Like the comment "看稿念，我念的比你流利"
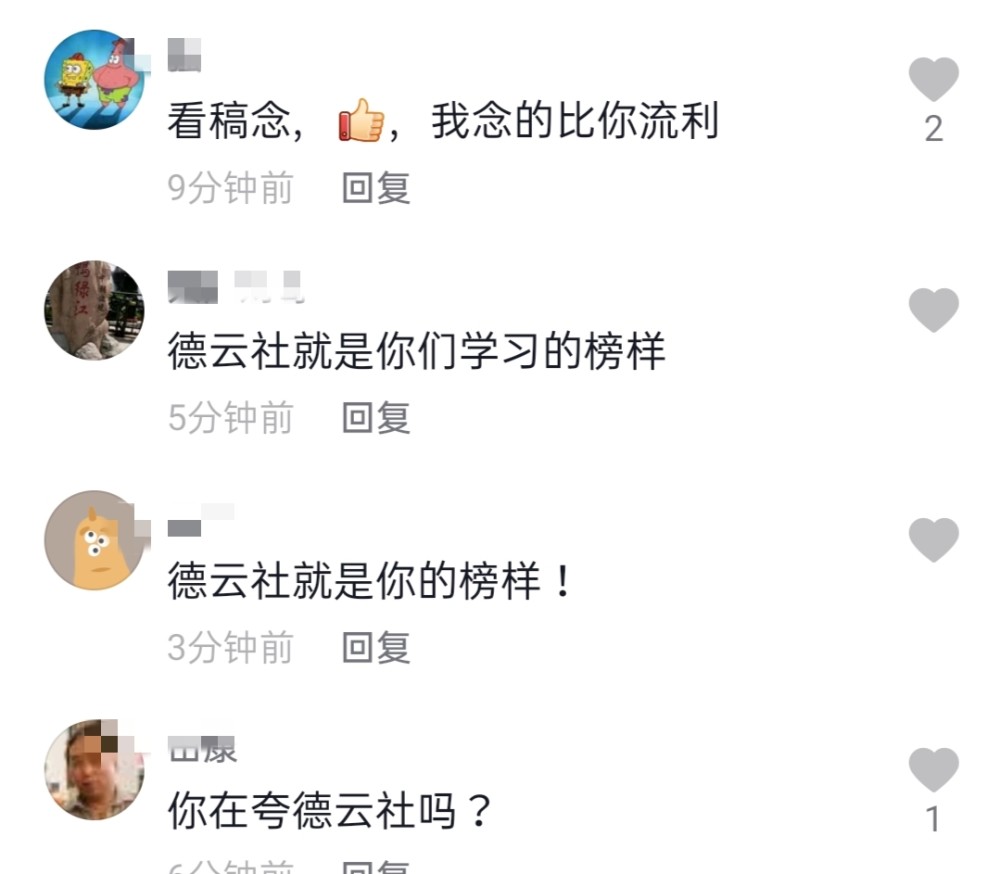 pos(933,80)
